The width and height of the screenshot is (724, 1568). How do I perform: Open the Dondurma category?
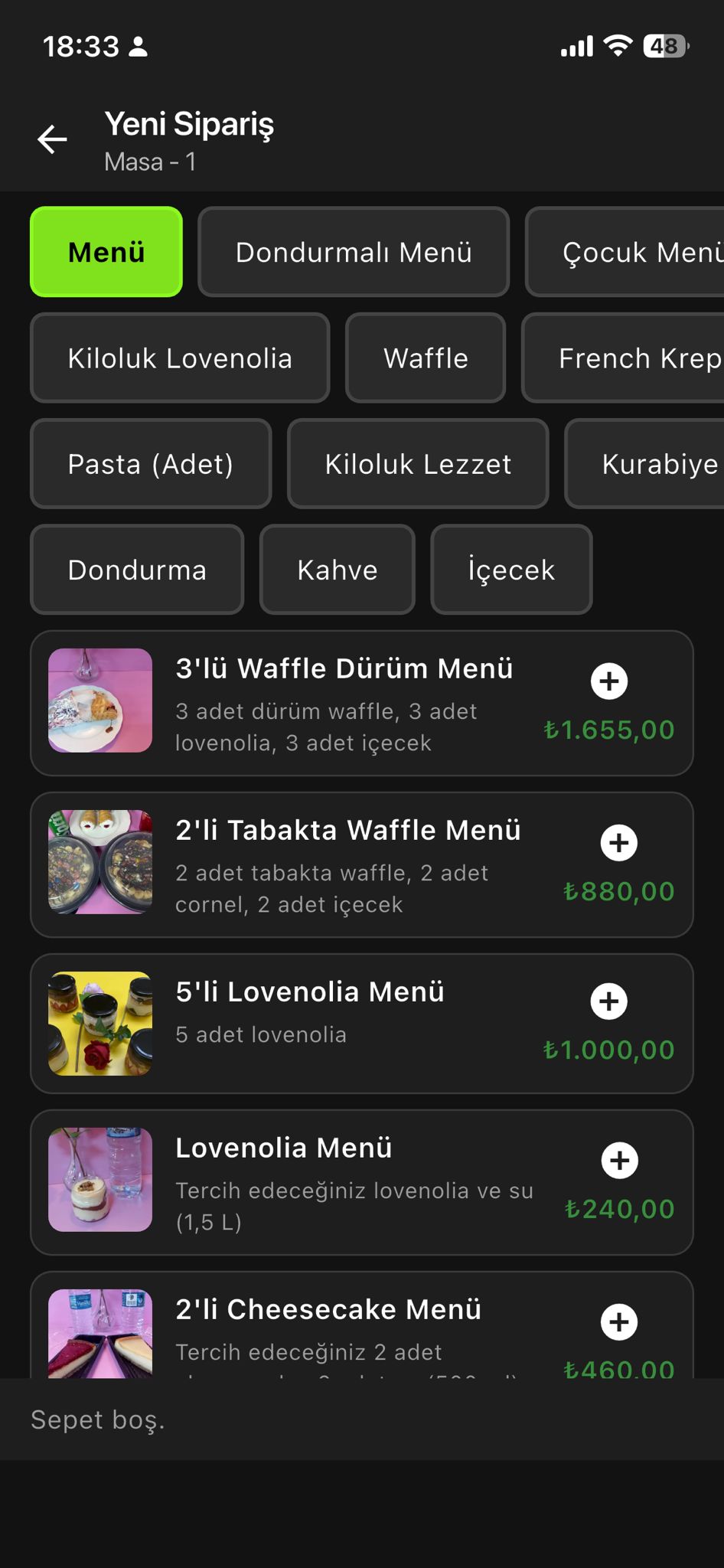point(137,570)
